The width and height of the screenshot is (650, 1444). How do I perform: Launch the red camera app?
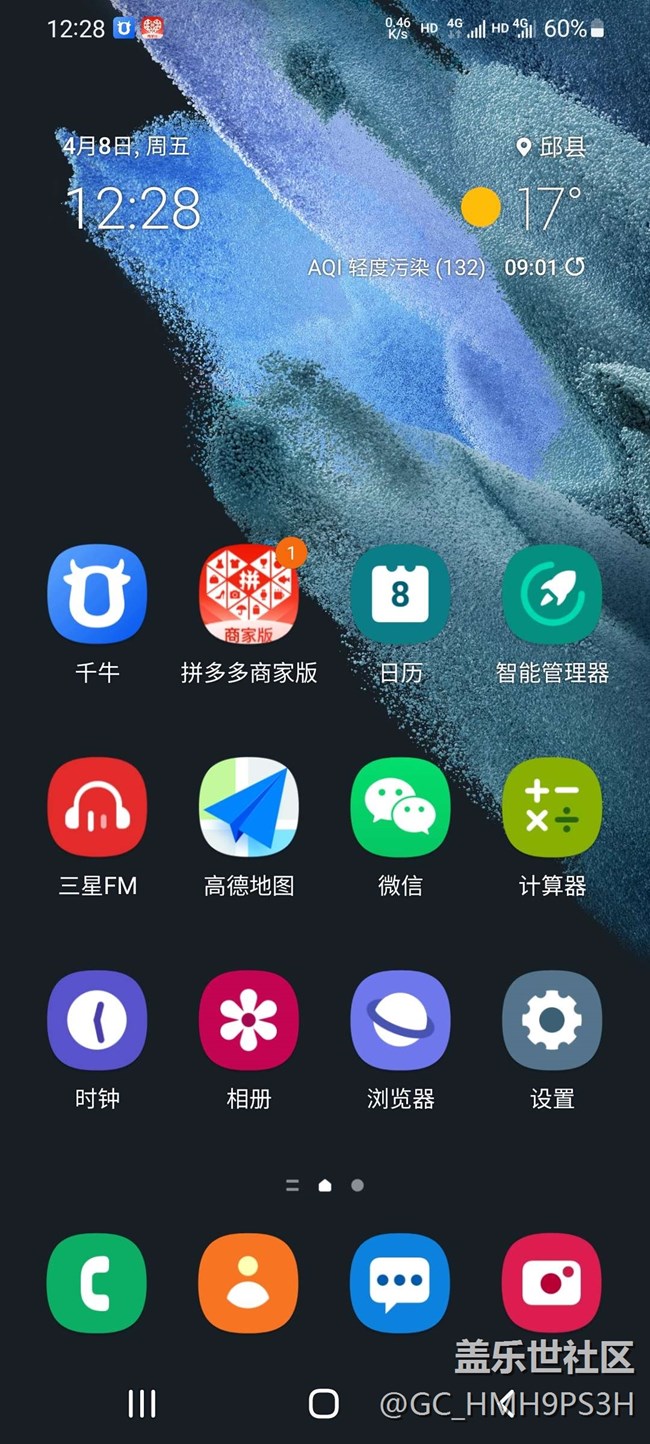(x=552, y=1283)
